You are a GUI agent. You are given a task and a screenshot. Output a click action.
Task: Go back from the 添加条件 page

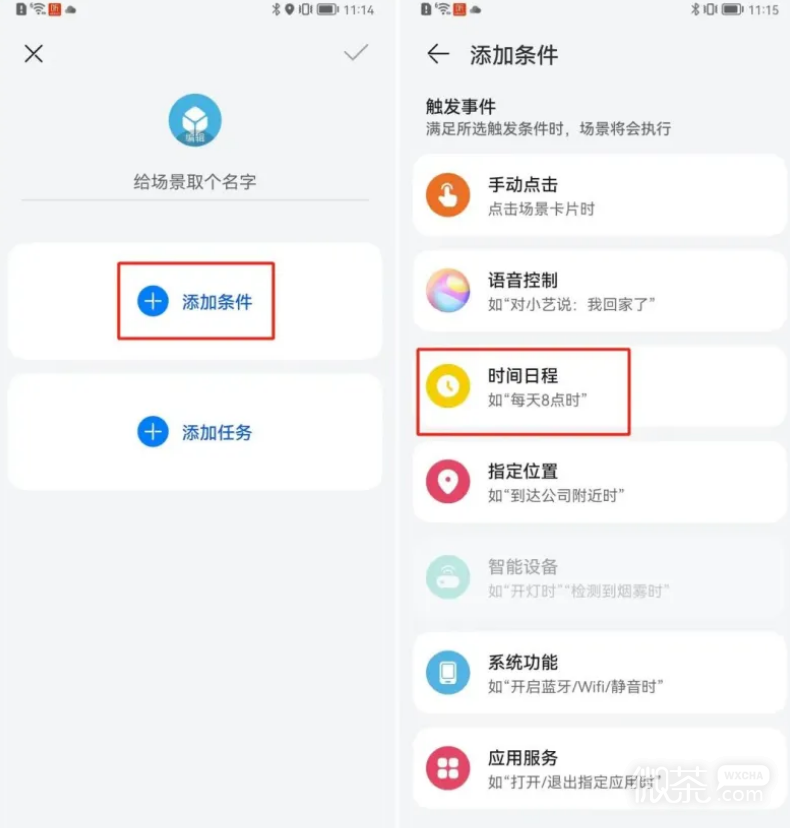438,54
